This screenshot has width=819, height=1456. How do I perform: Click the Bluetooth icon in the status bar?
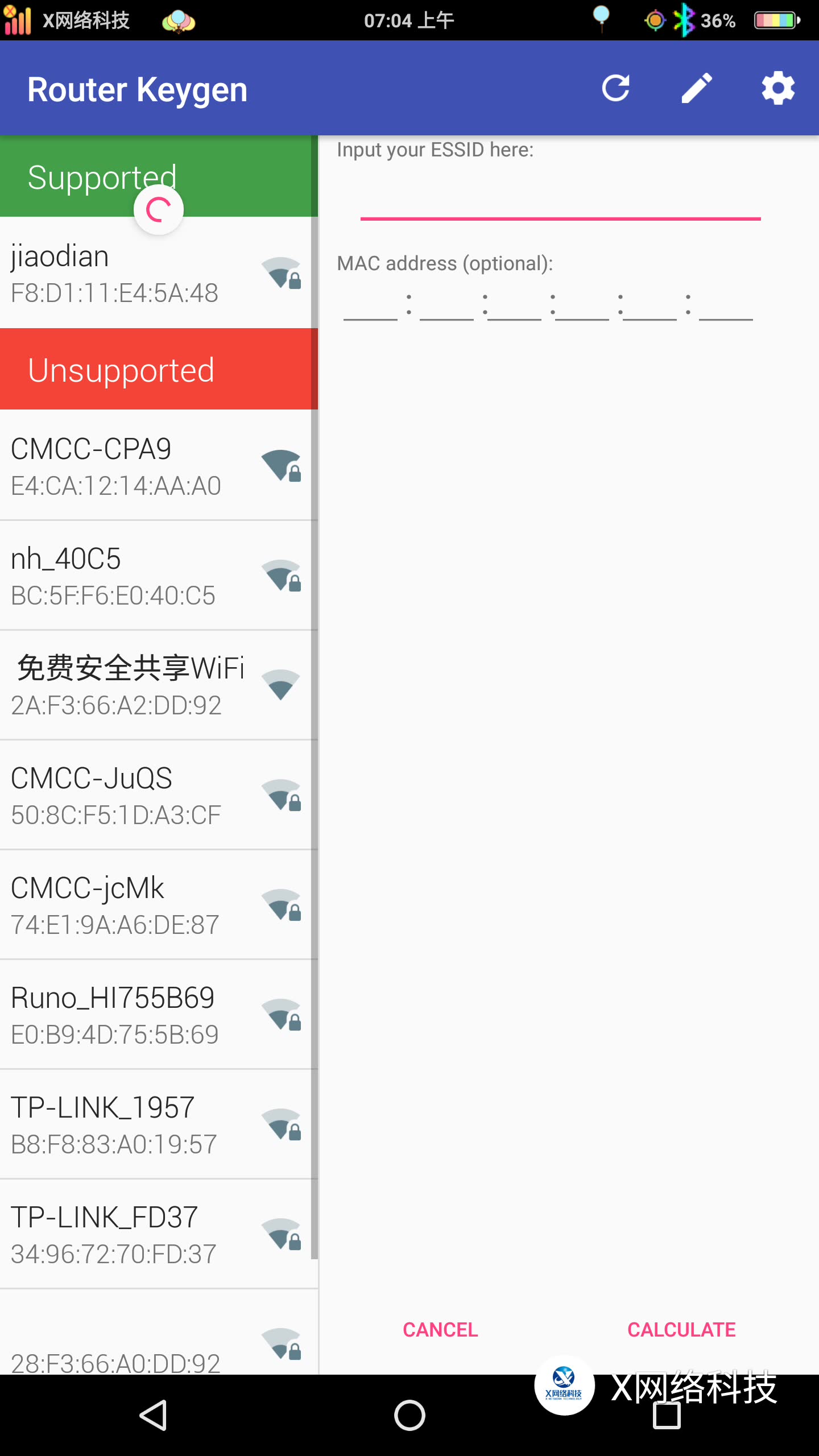point(685,19)
